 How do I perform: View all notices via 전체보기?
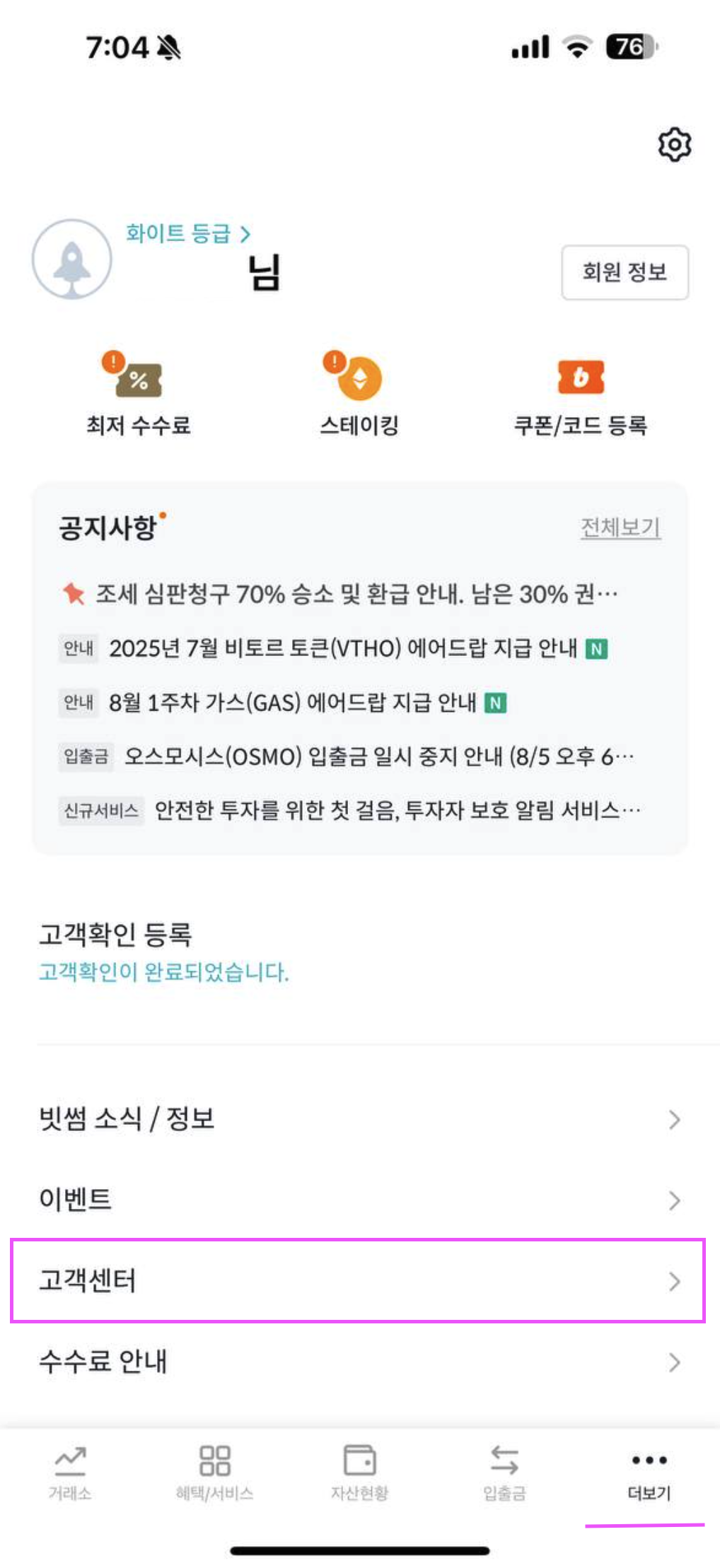620,527
